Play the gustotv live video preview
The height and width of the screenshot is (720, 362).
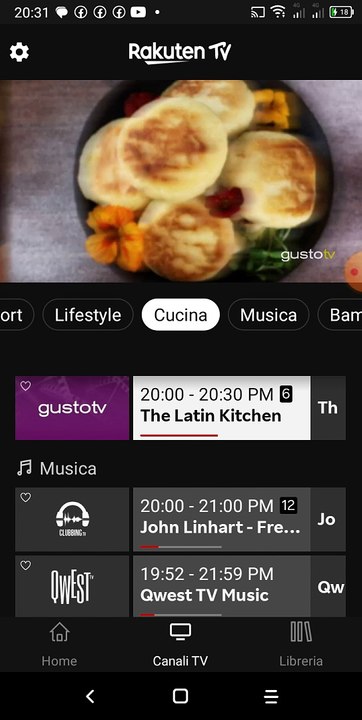[x=181, y=181]
